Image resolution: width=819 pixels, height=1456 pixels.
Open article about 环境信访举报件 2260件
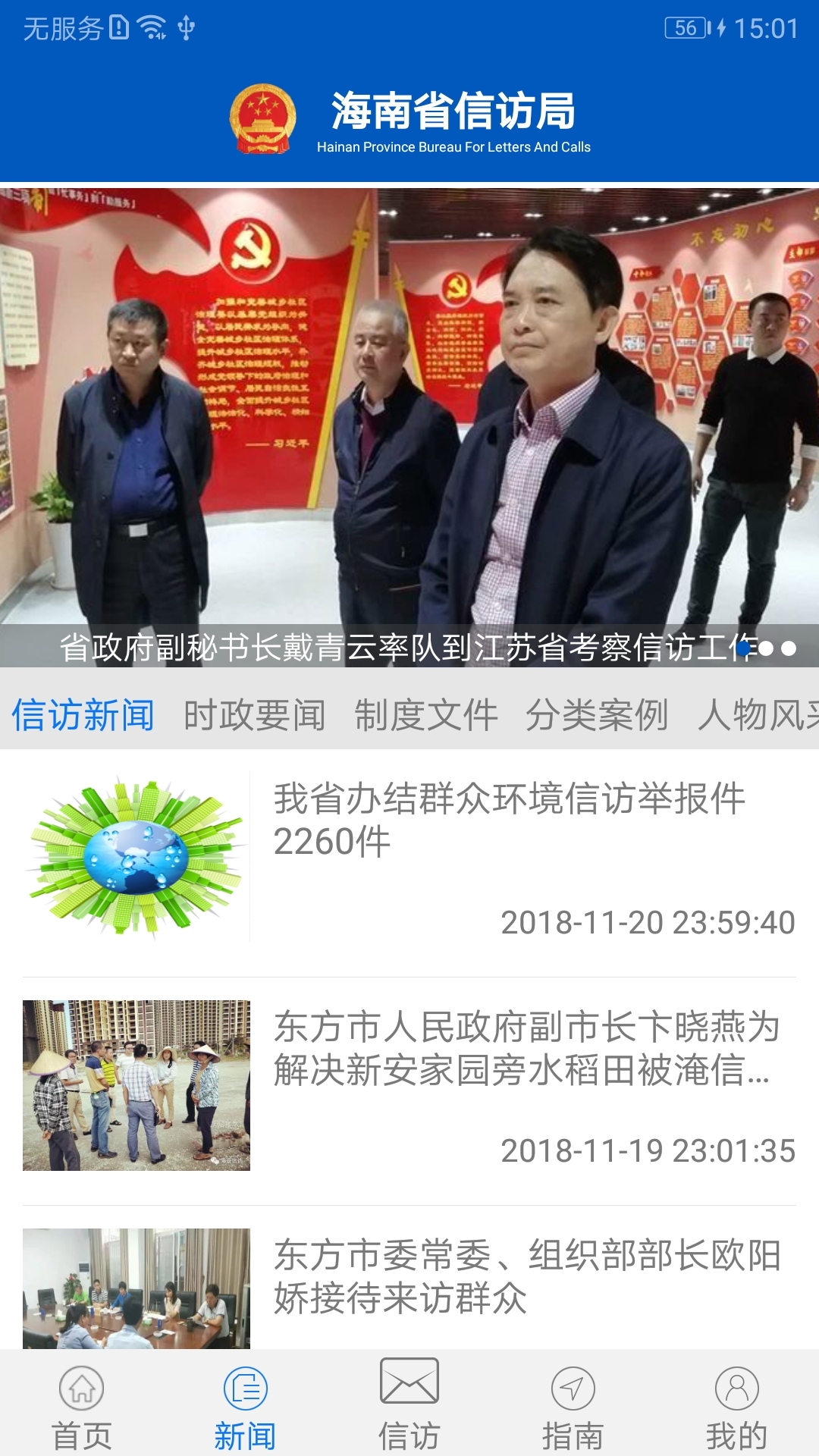click(508, 821)
